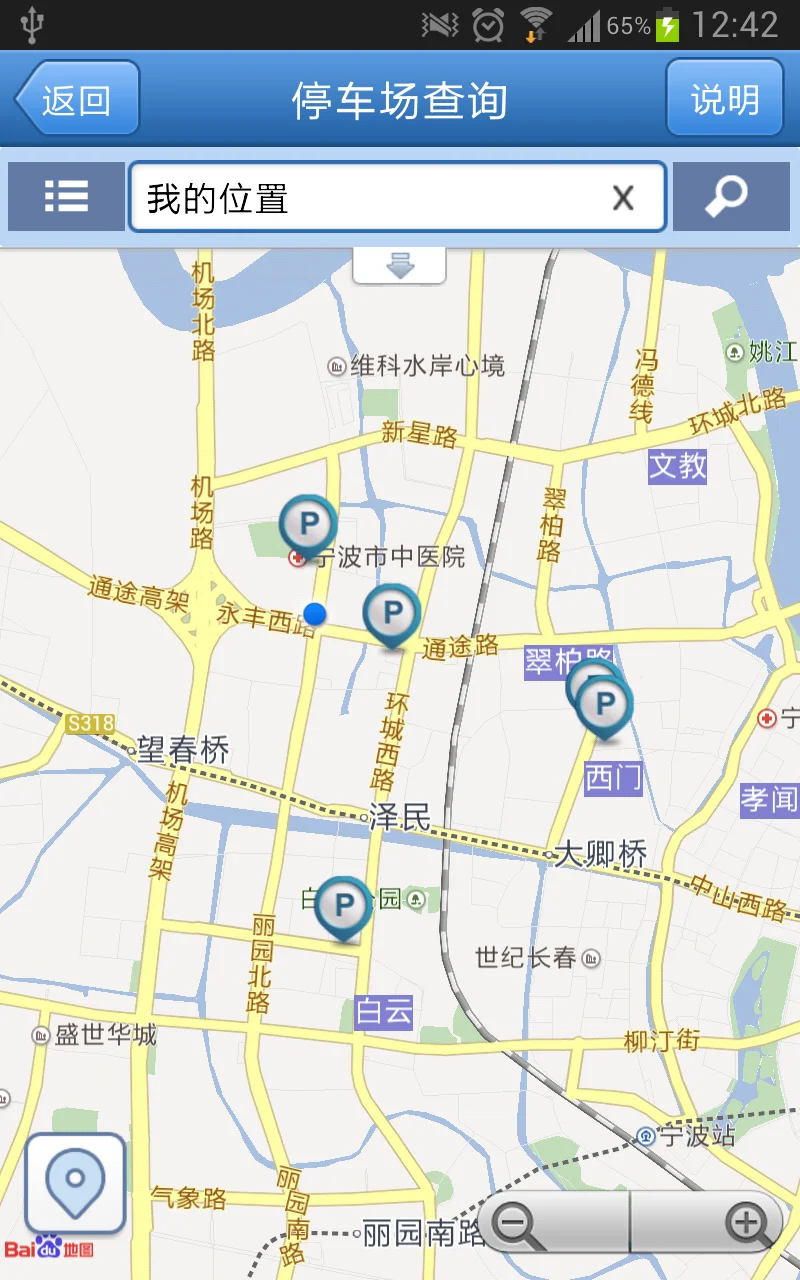Tap the 宁波站 railway station icon
This screenshot has width=800, height=1280.
tap(645, 1135)
